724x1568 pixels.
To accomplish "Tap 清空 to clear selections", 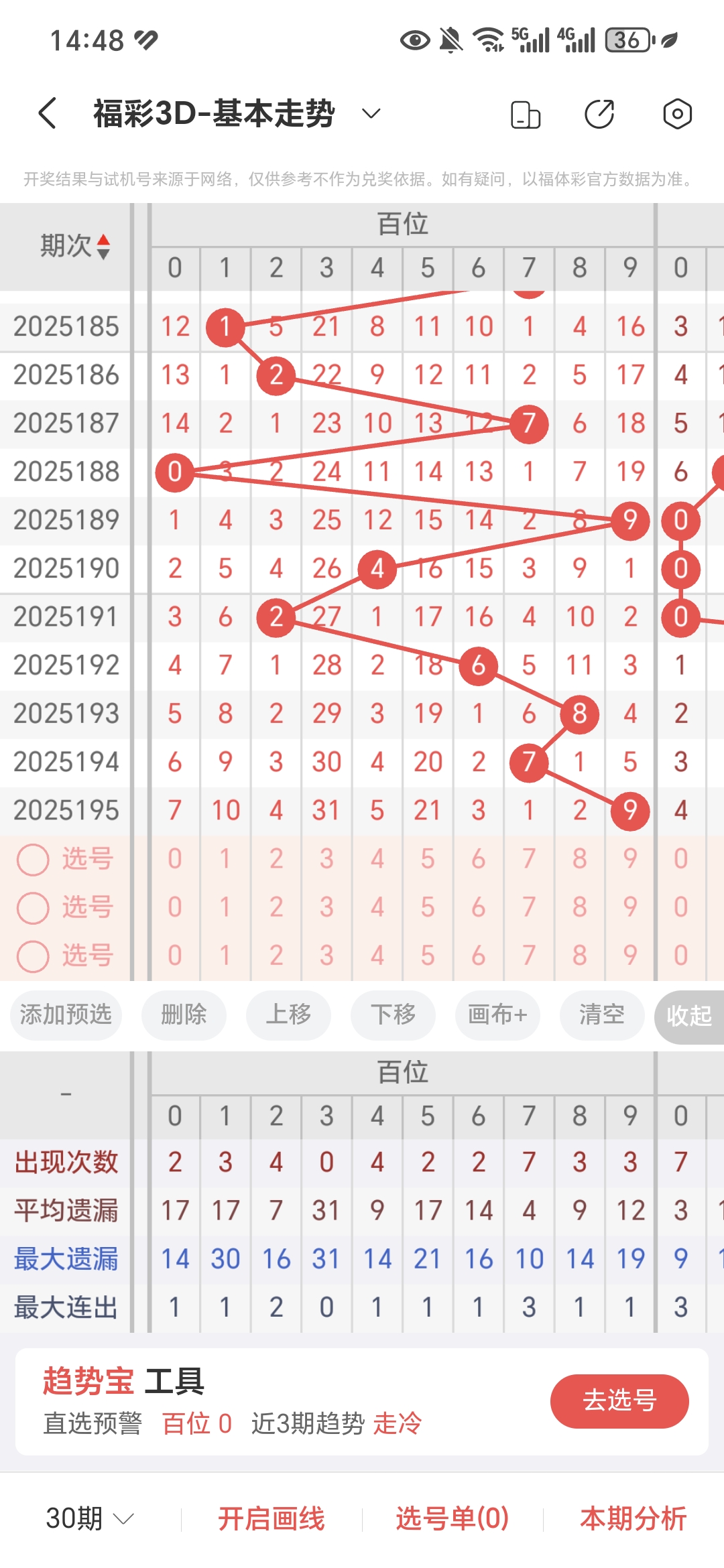I will 601,1016.
